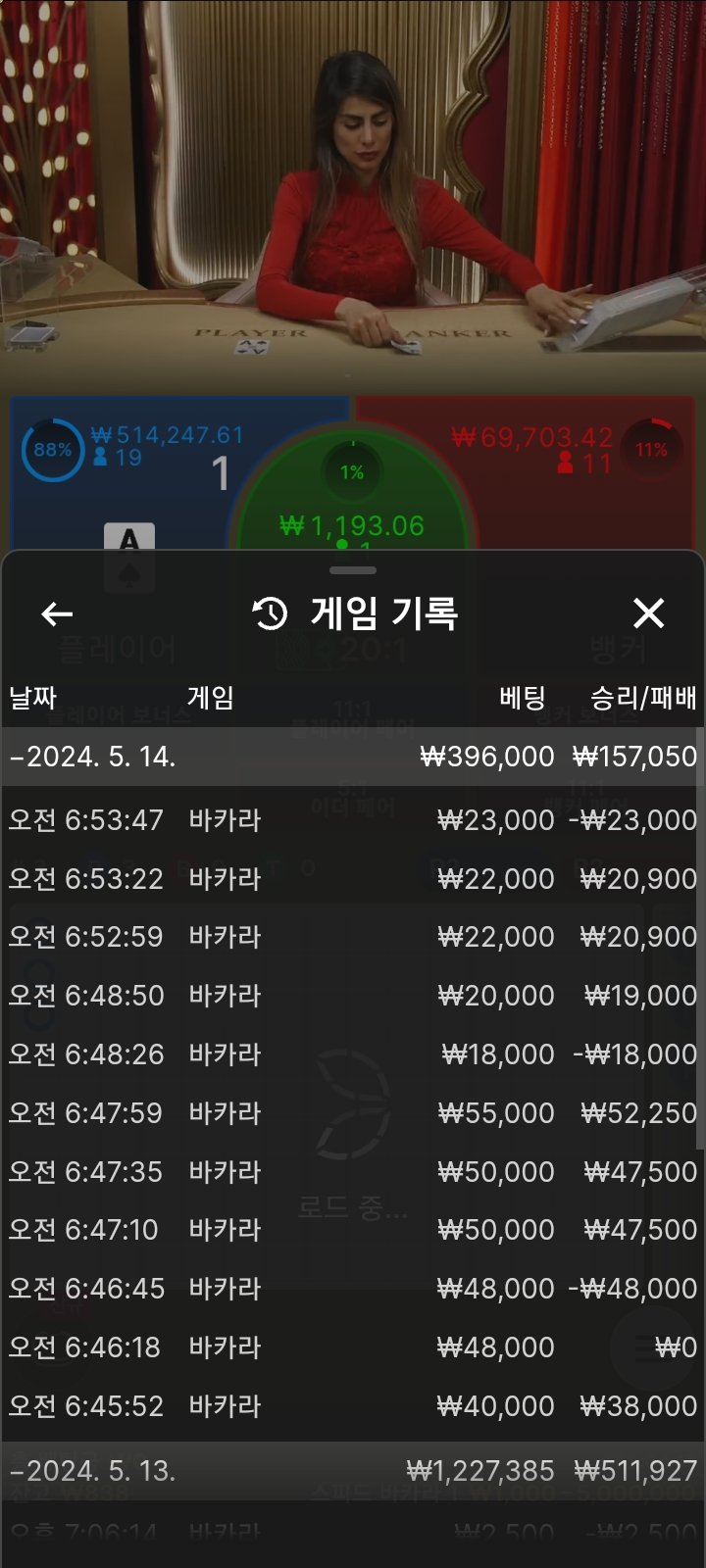View the 오전 6:47:35 baccarat round

[351, 1171]
